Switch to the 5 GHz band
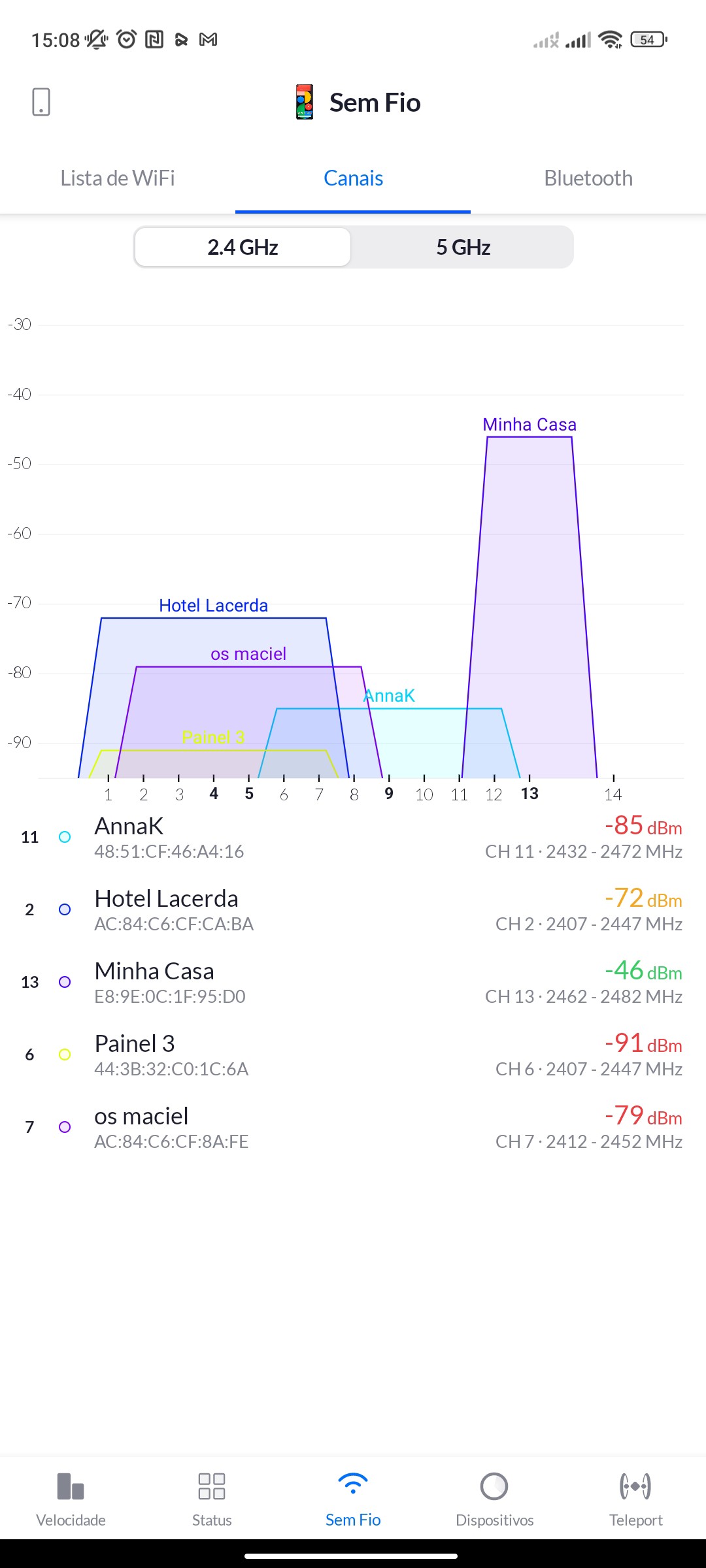Screen dimensions: 706x1568 [x=463, y=248]
